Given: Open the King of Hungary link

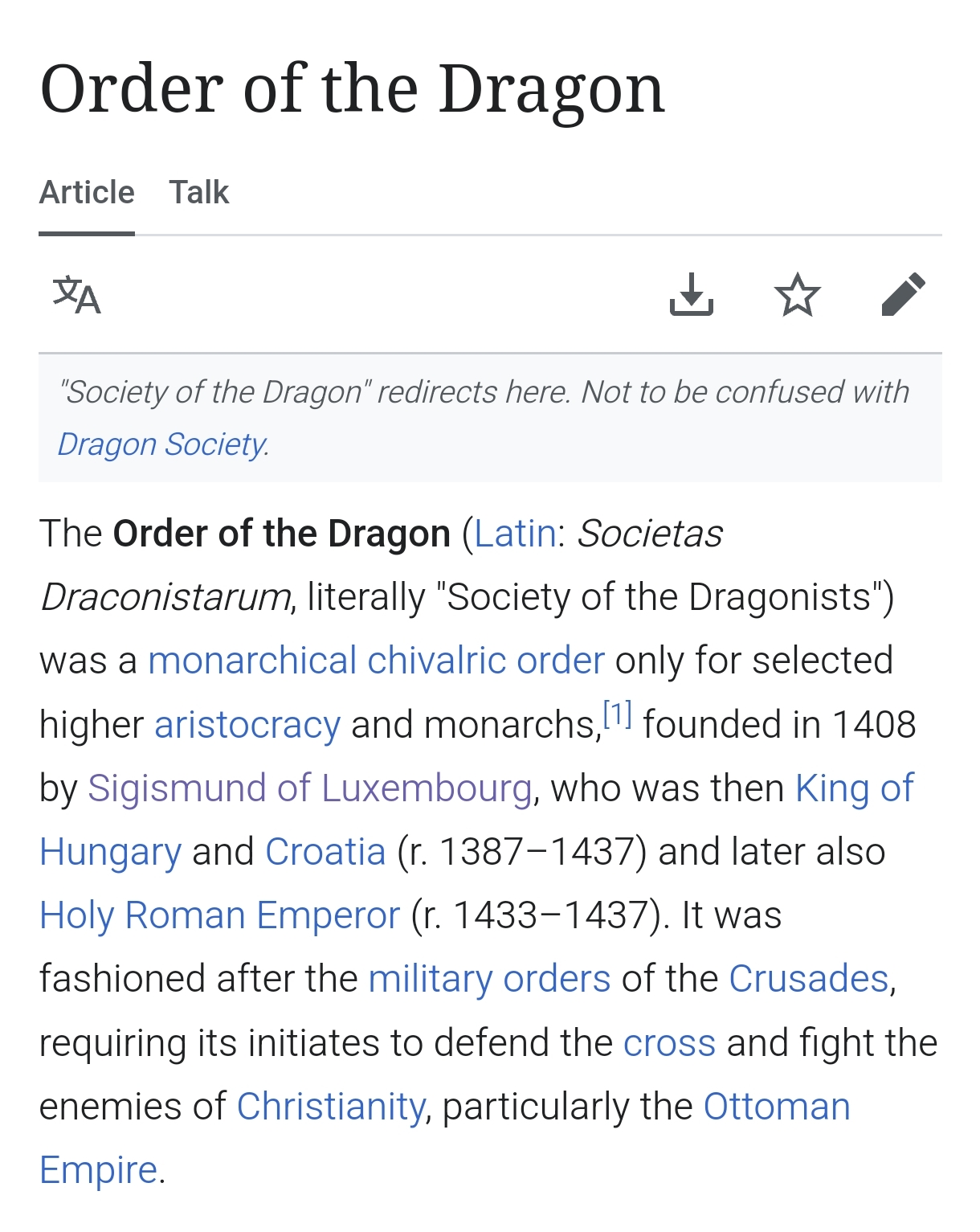Looking at the screenshot, I should coord(854,788).
